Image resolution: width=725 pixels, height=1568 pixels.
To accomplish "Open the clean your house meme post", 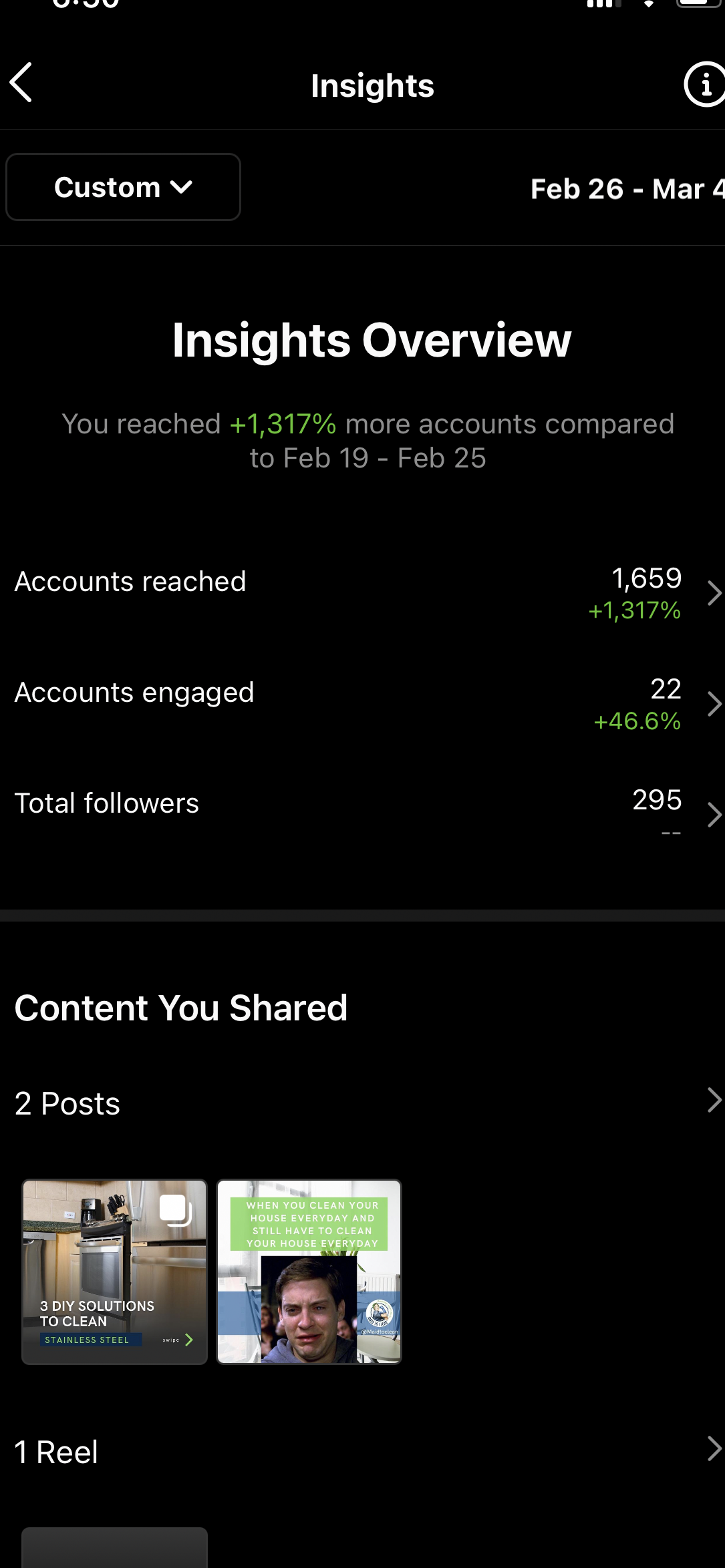I will pos(309,1271).
